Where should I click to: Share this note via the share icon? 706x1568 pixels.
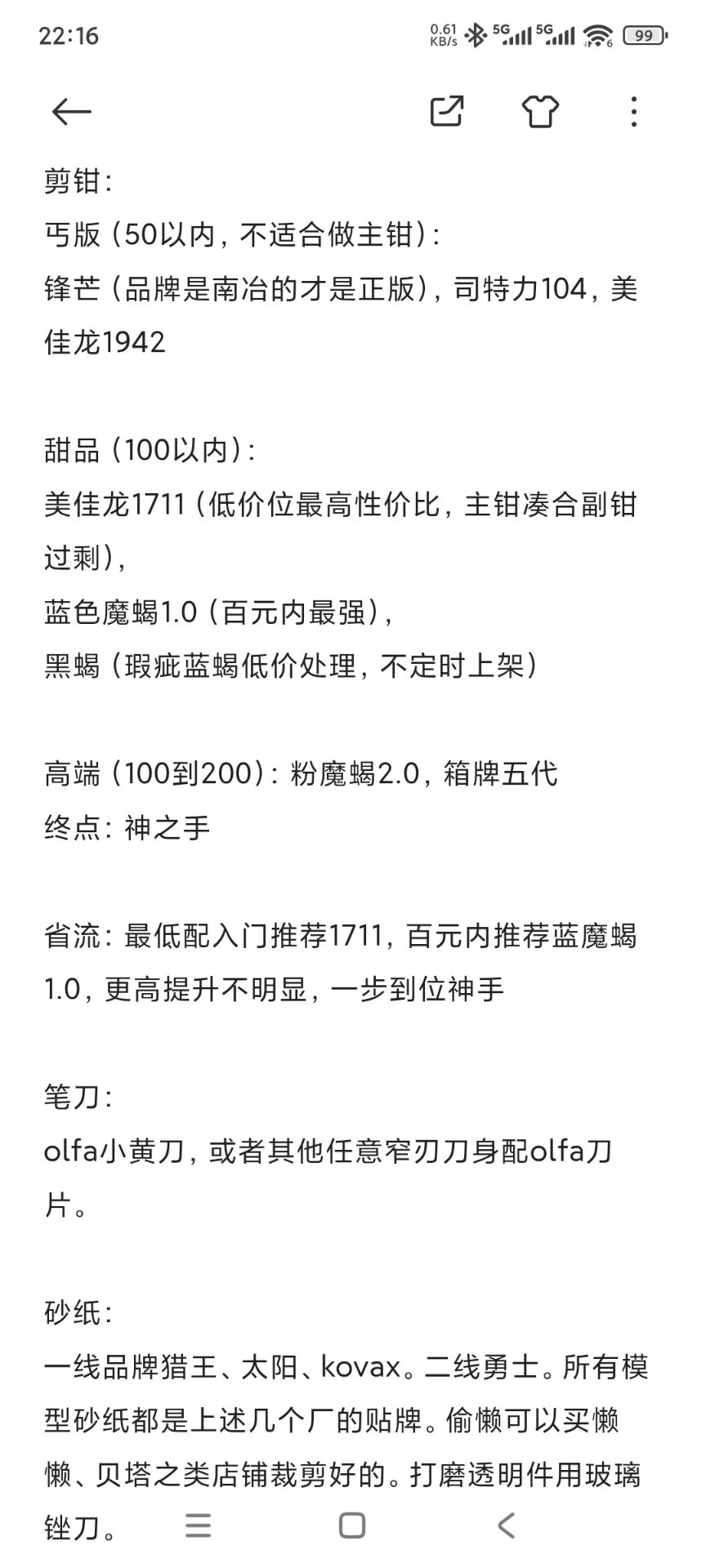coord(447,111)
